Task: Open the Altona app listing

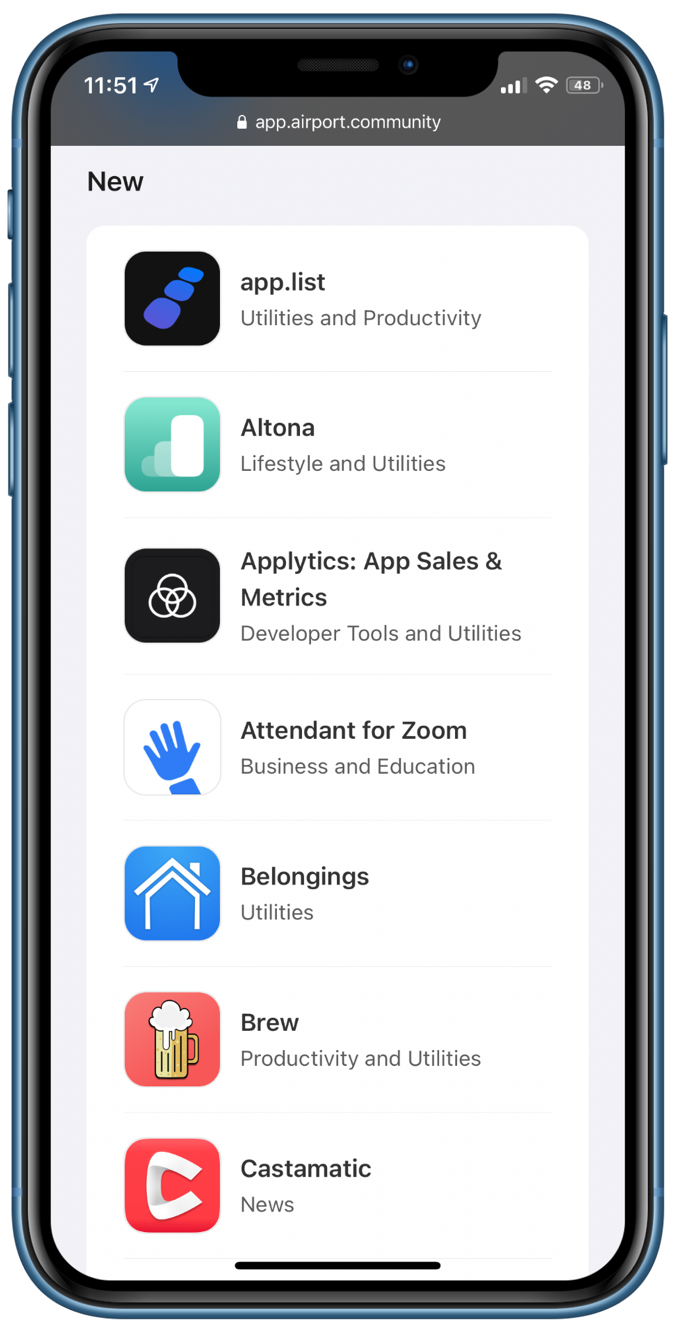Action: coord(337,445)
